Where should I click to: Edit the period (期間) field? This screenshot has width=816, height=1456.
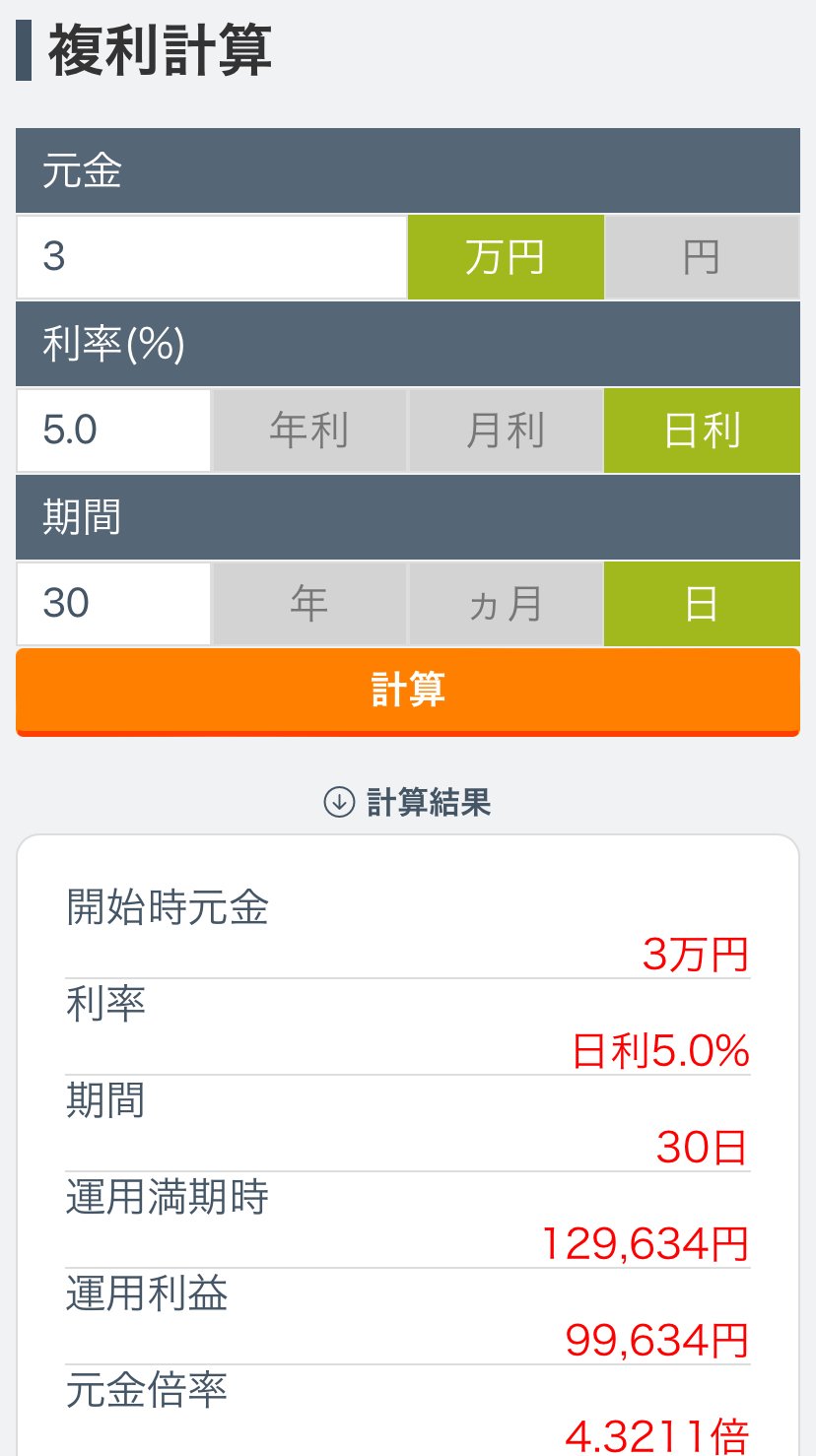[113, 604]
